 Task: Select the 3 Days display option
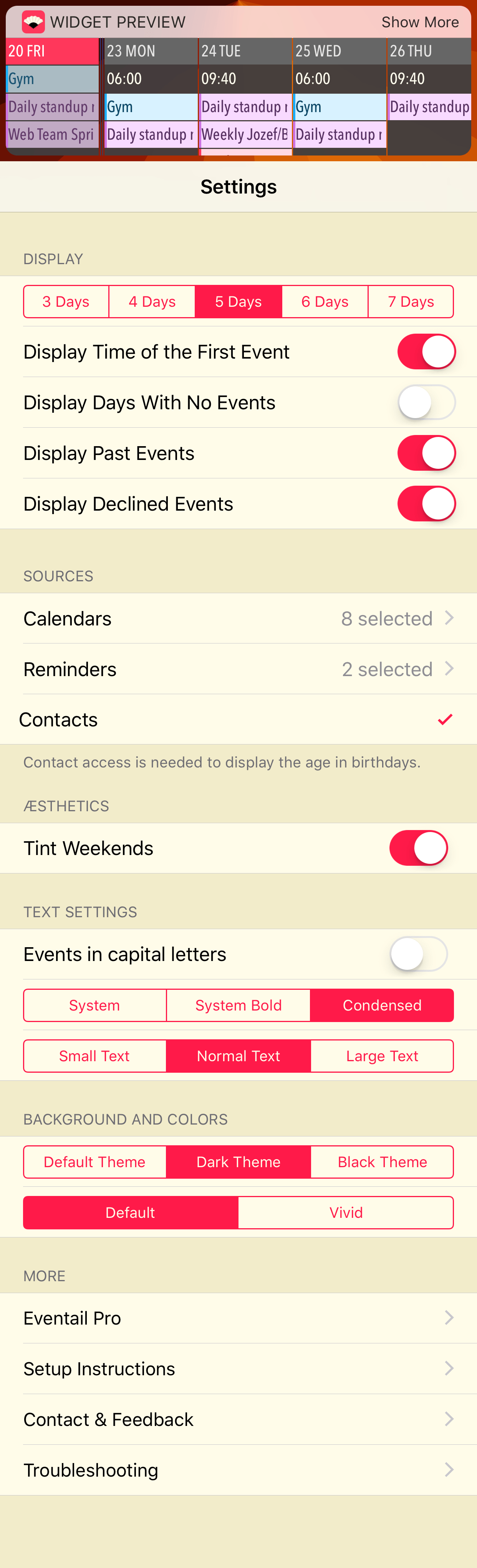tap(66, 301)
